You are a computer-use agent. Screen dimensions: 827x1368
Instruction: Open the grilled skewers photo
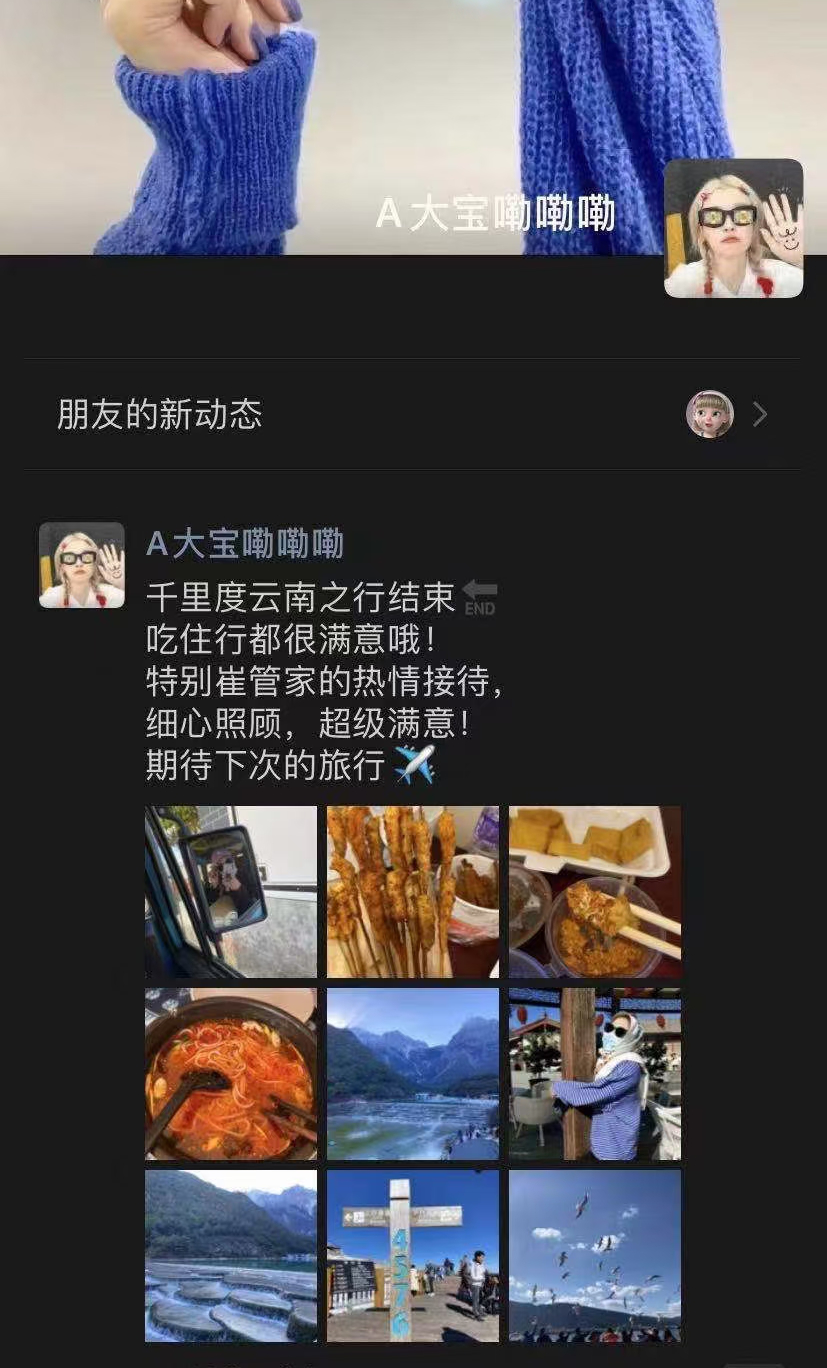(413, 892)
